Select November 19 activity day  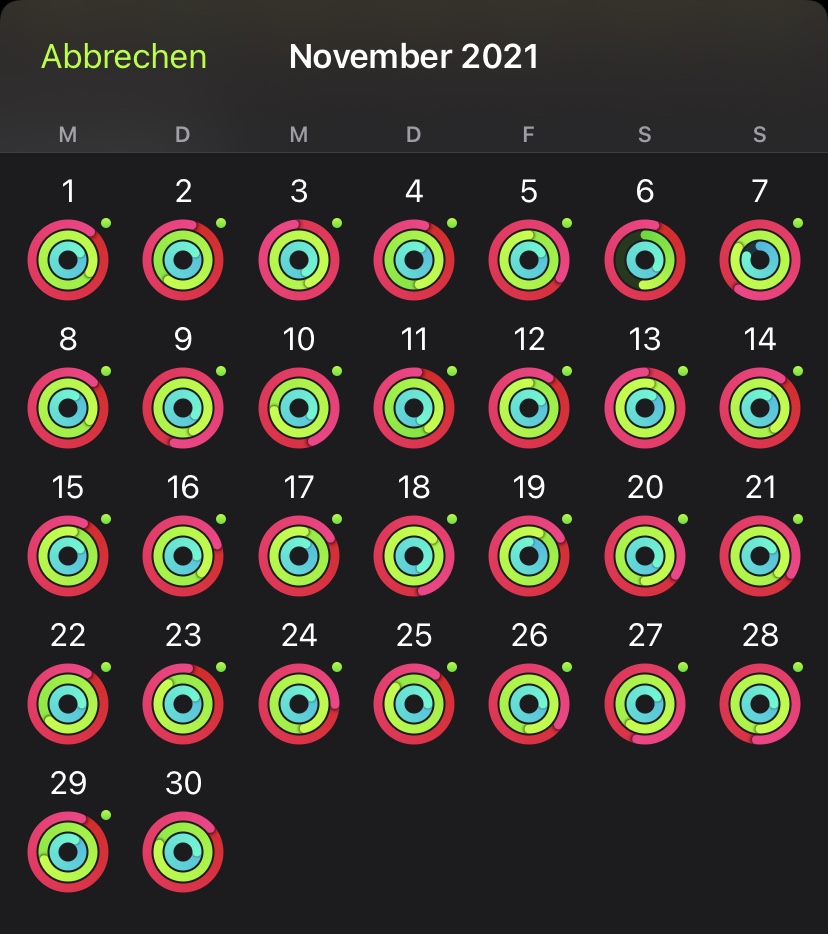click(529, 556)
